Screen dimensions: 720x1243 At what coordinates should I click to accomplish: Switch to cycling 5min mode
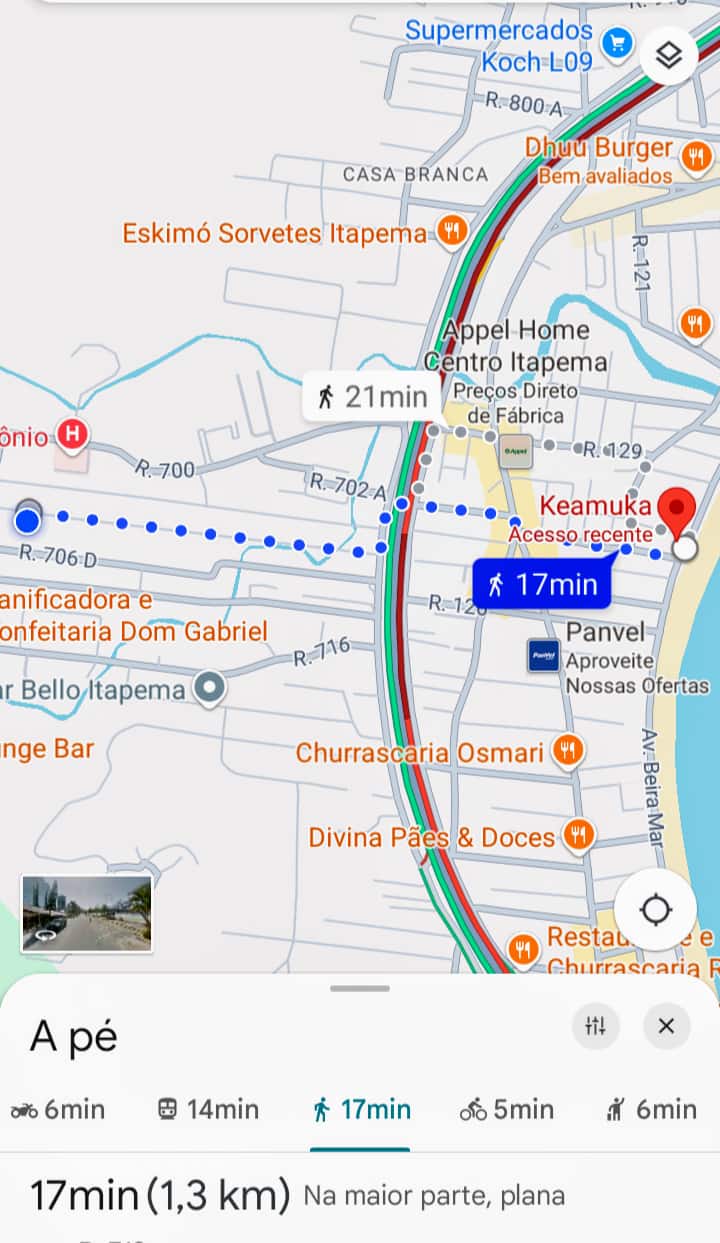[506, 1109]
